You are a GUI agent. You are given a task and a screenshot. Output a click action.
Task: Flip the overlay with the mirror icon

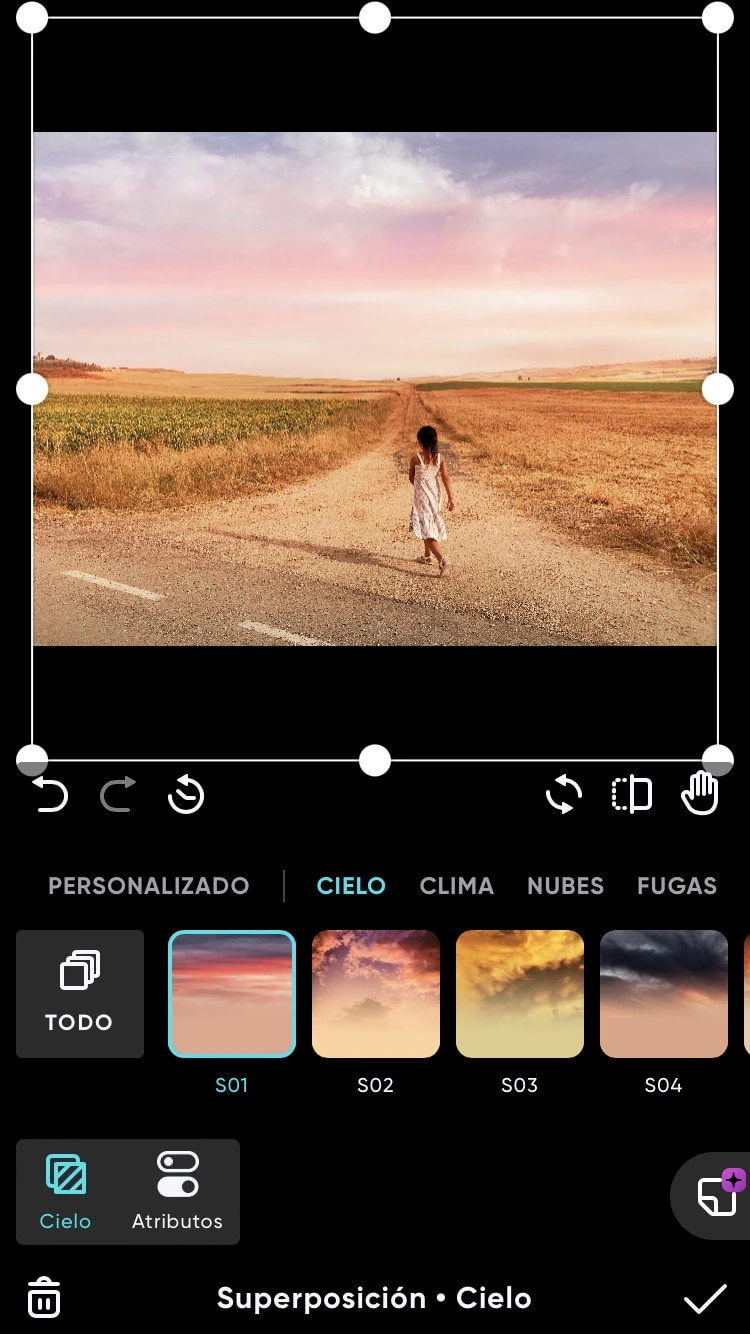tap(632, 796)
